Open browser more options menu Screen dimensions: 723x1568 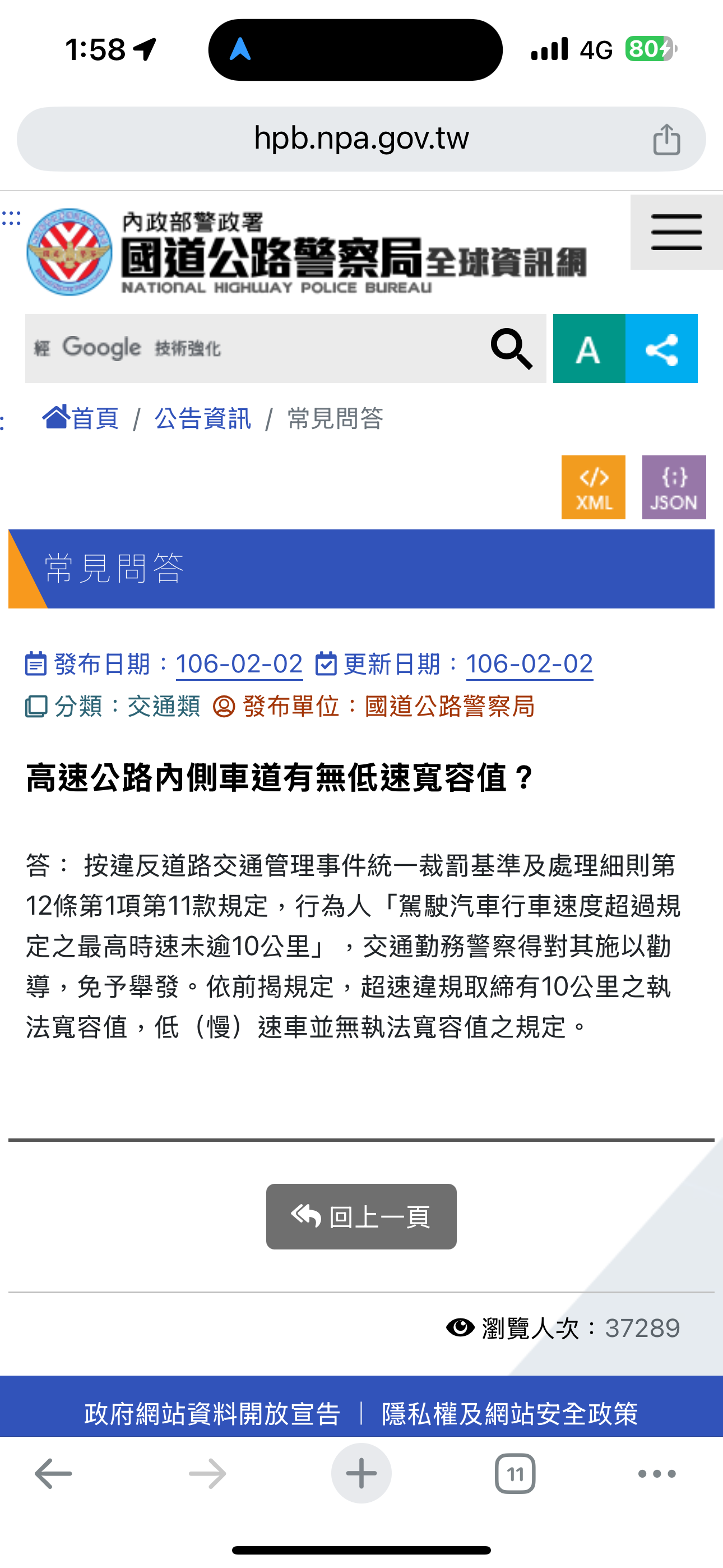tap(657, 1474)
